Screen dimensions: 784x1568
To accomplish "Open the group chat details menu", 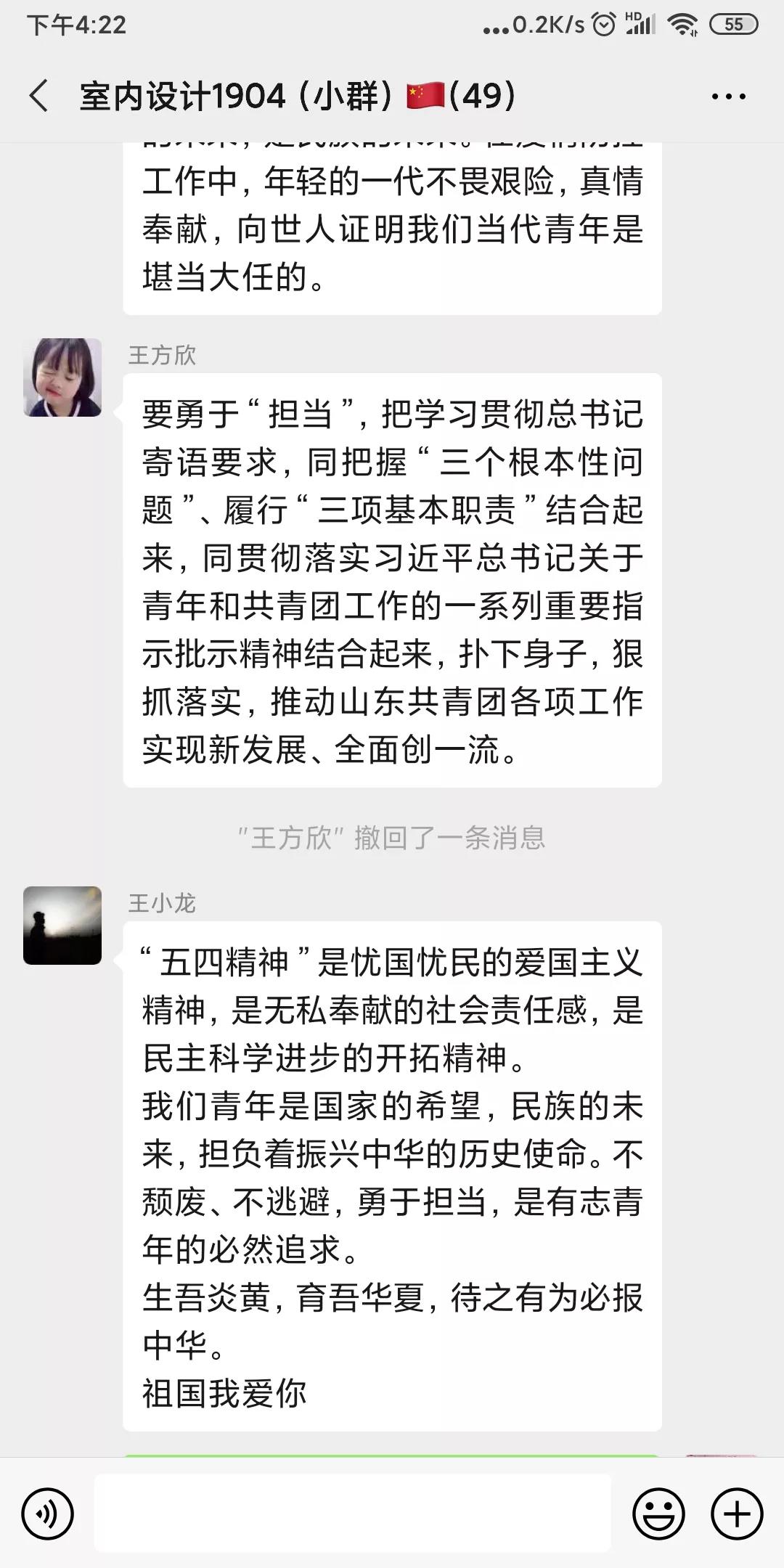I will coord(728,96).
